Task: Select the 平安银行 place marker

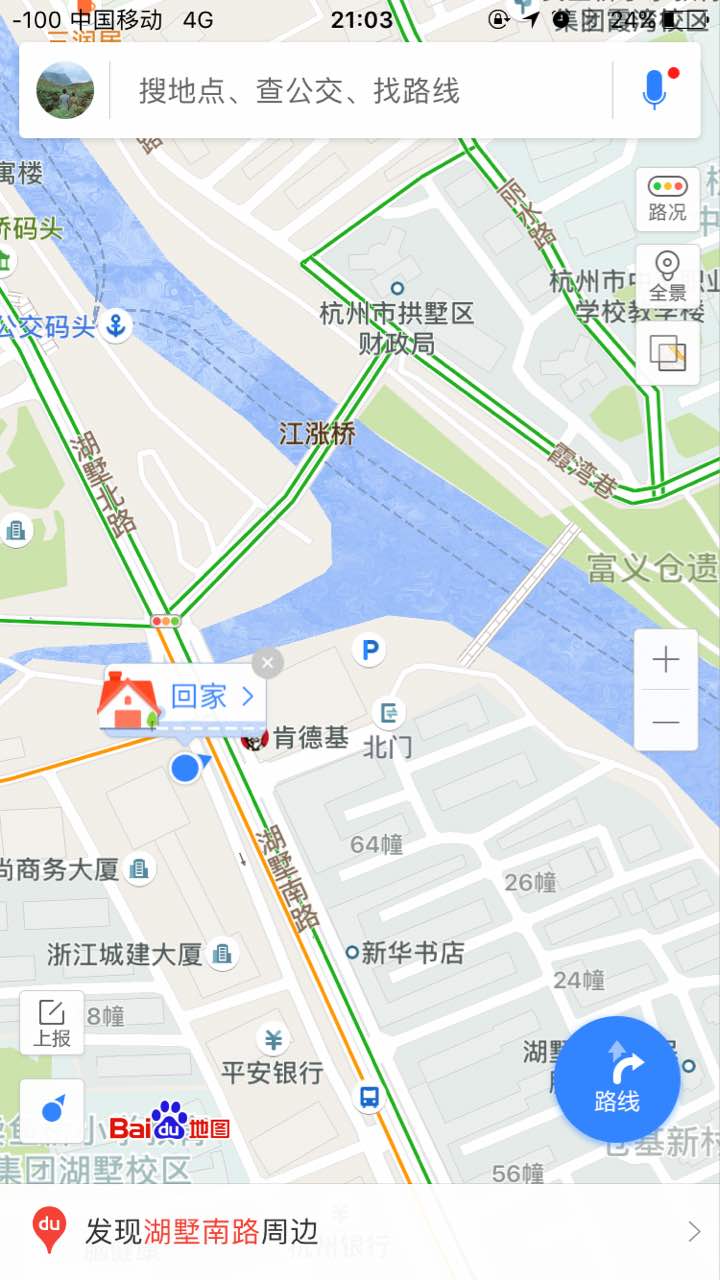Action: (x=271, y=1040)
